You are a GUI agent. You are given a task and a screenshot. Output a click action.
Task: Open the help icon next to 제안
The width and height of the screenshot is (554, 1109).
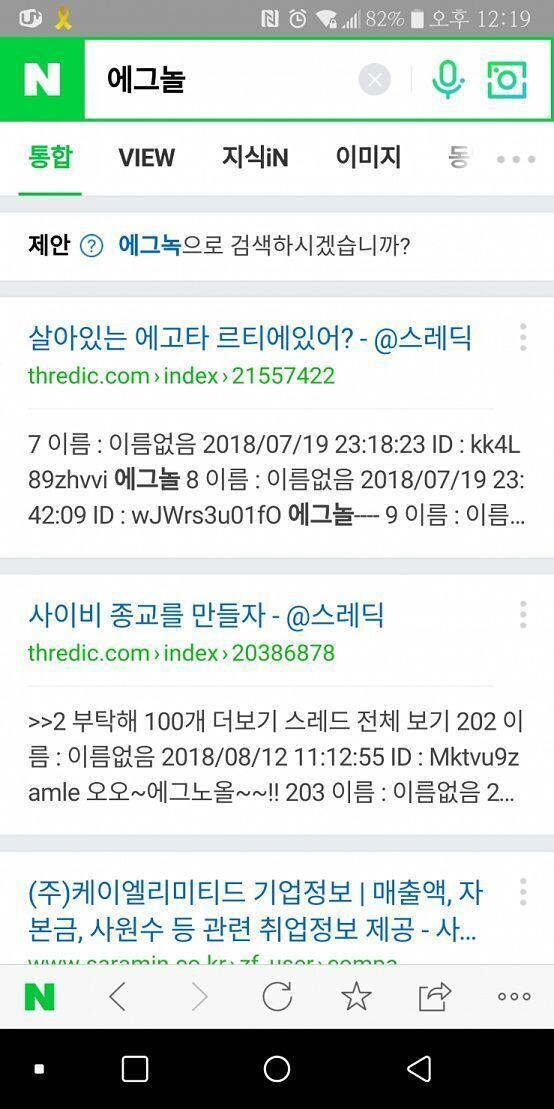coord(91,246)
